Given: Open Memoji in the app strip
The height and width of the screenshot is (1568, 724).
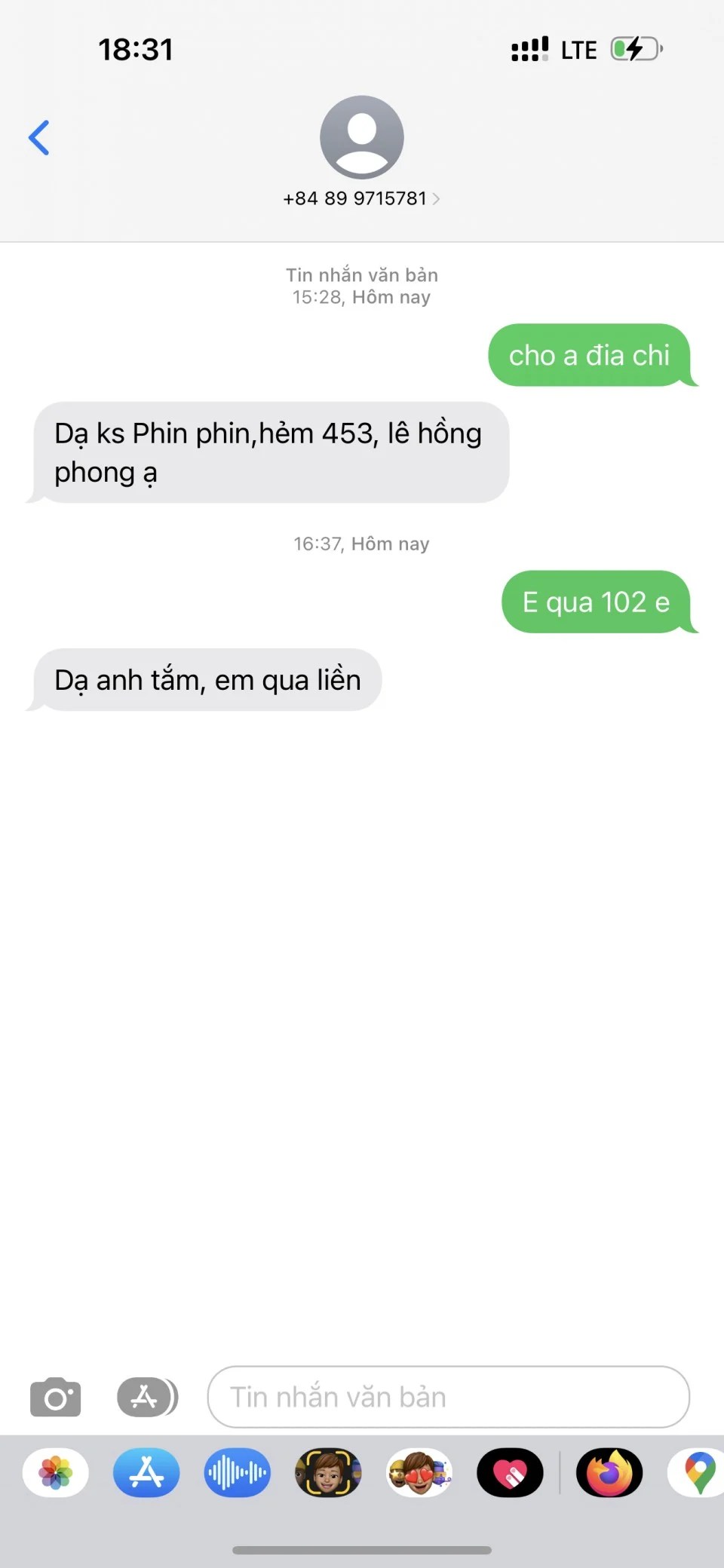Looking at the screenshot, I should (328, 1472).
